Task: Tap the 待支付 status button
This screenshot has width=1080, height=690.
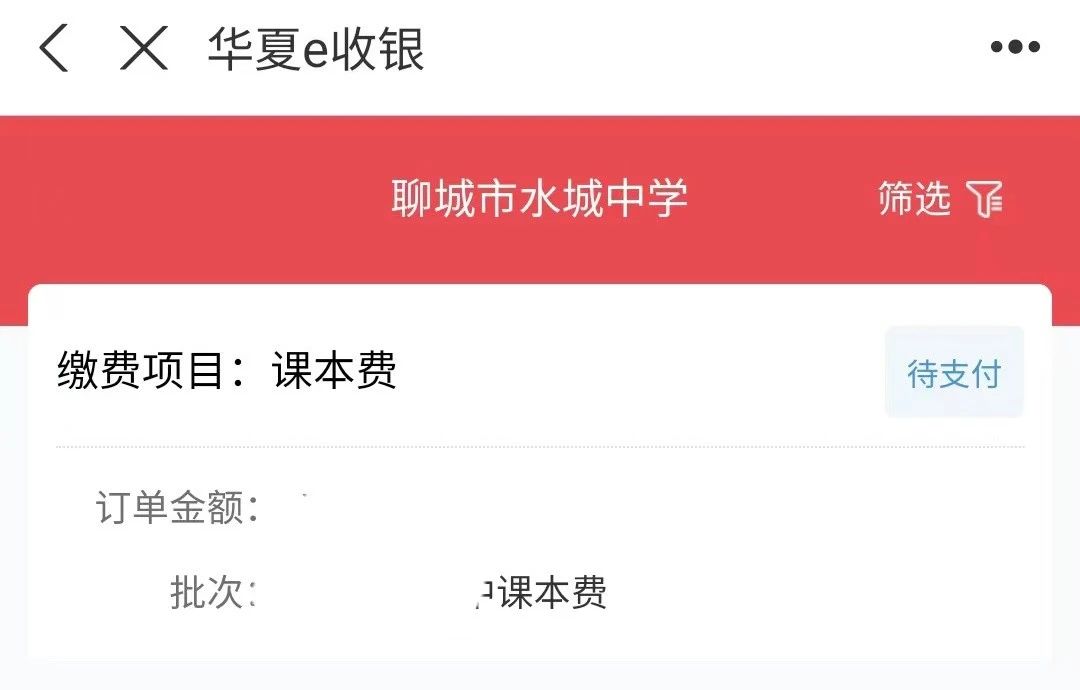Action: click(x=954, y=373)
